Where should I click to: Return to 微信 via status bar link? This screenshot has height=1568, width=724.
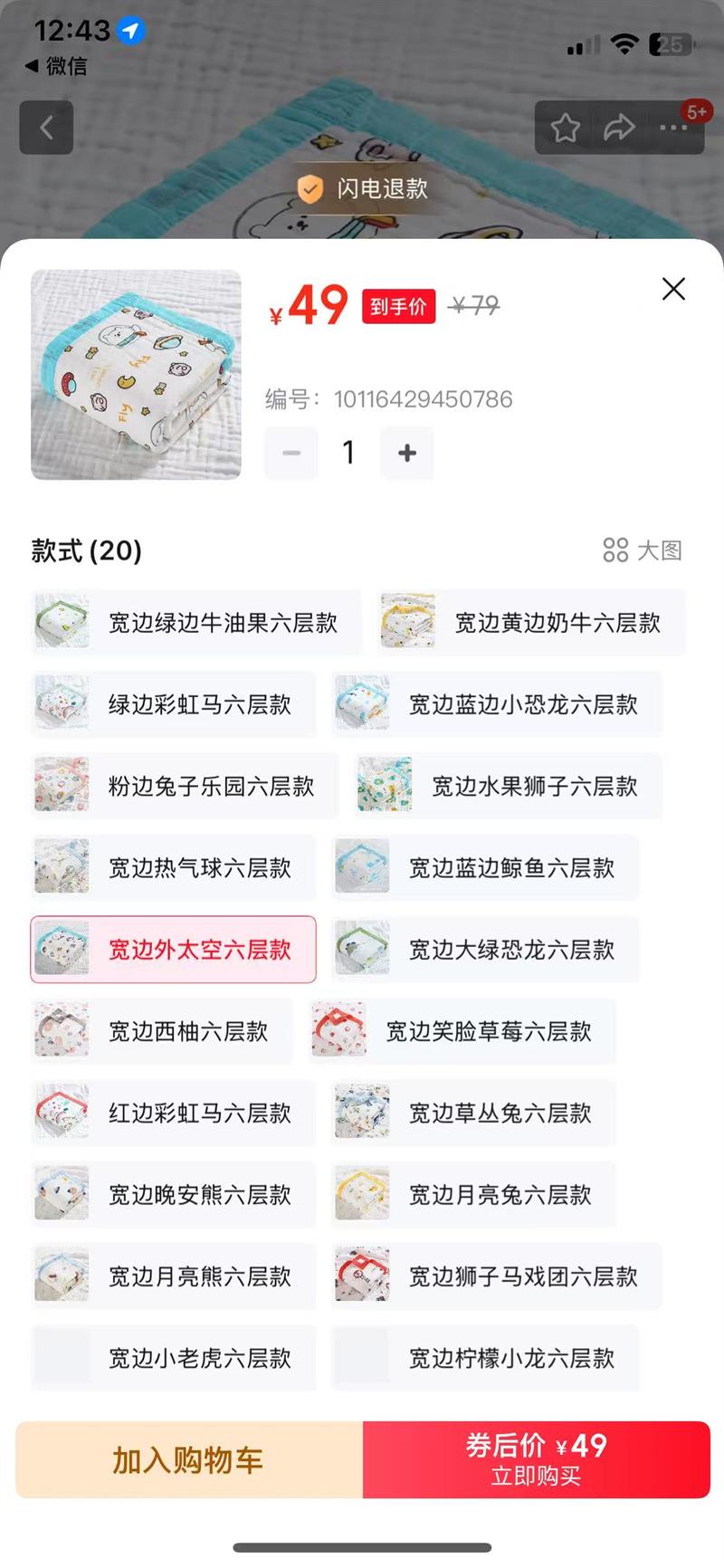coord(56,66)
